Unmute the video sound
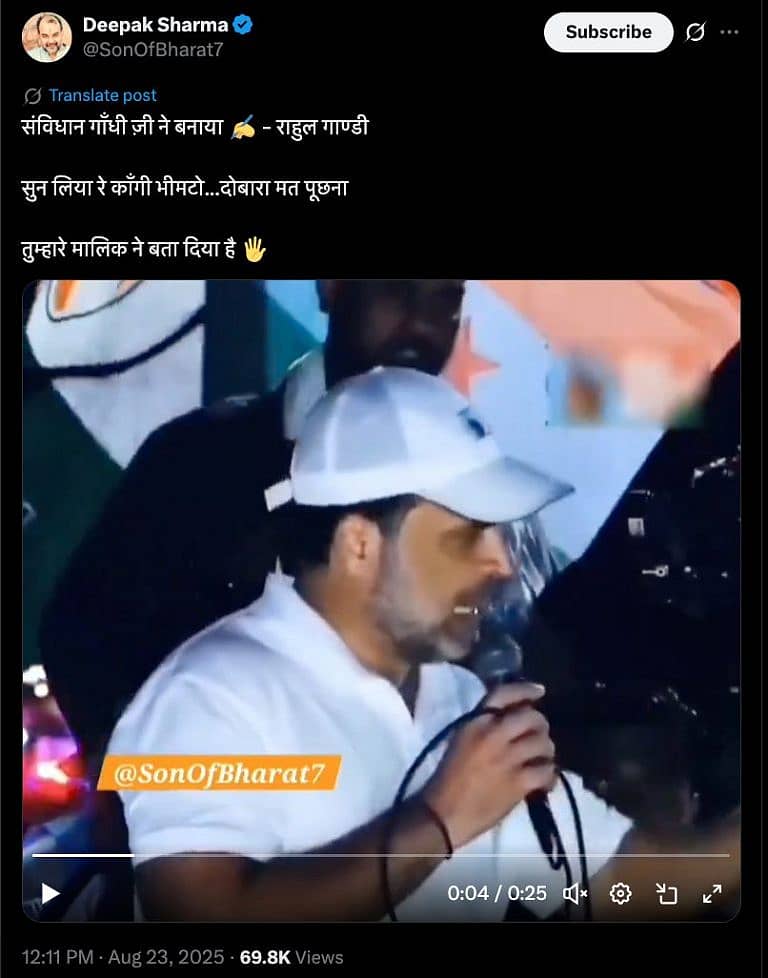Image resolution: width=768 pixels, height=978 pixels. point(576,893)
